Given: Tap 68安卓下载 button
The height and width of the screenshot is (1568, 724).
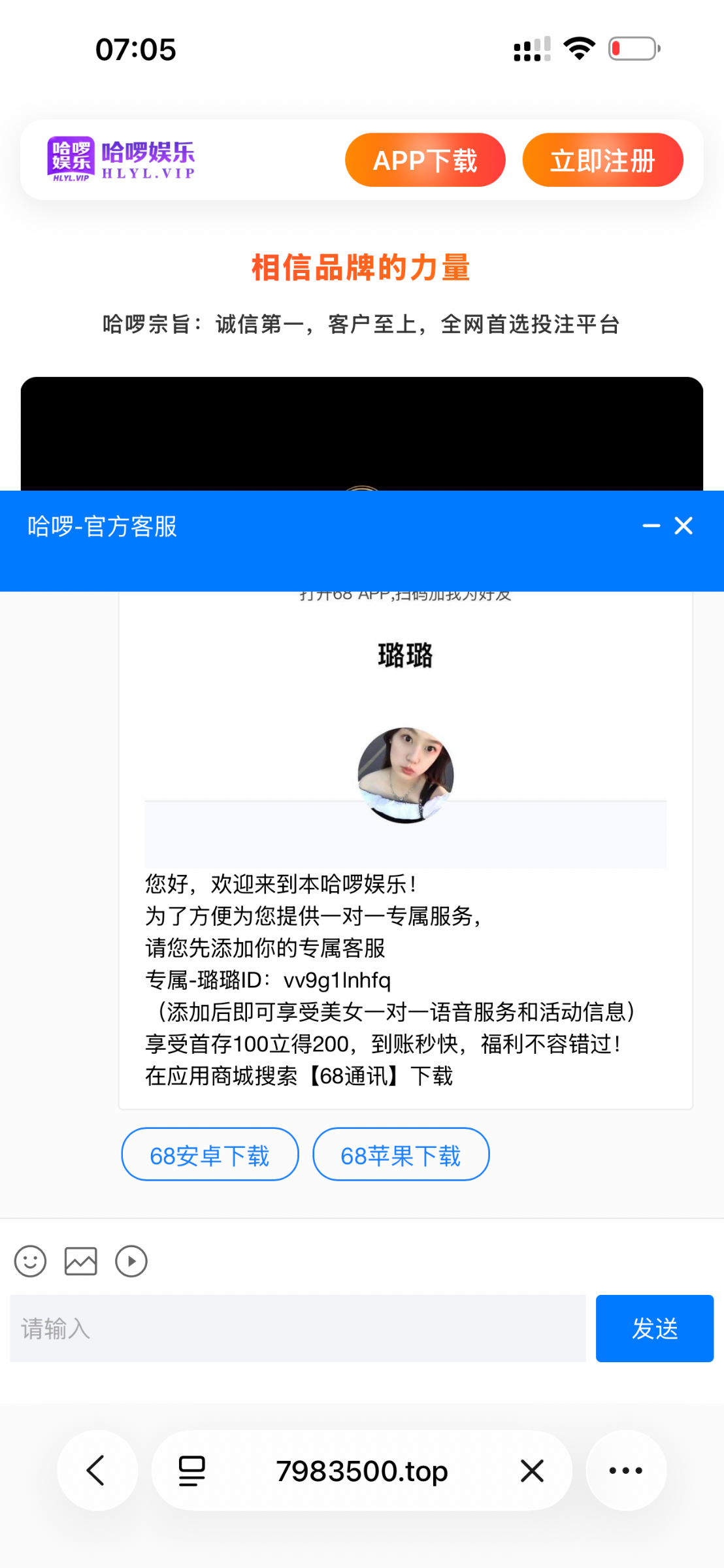Looking at the screenshot, I should [210, 1154].
